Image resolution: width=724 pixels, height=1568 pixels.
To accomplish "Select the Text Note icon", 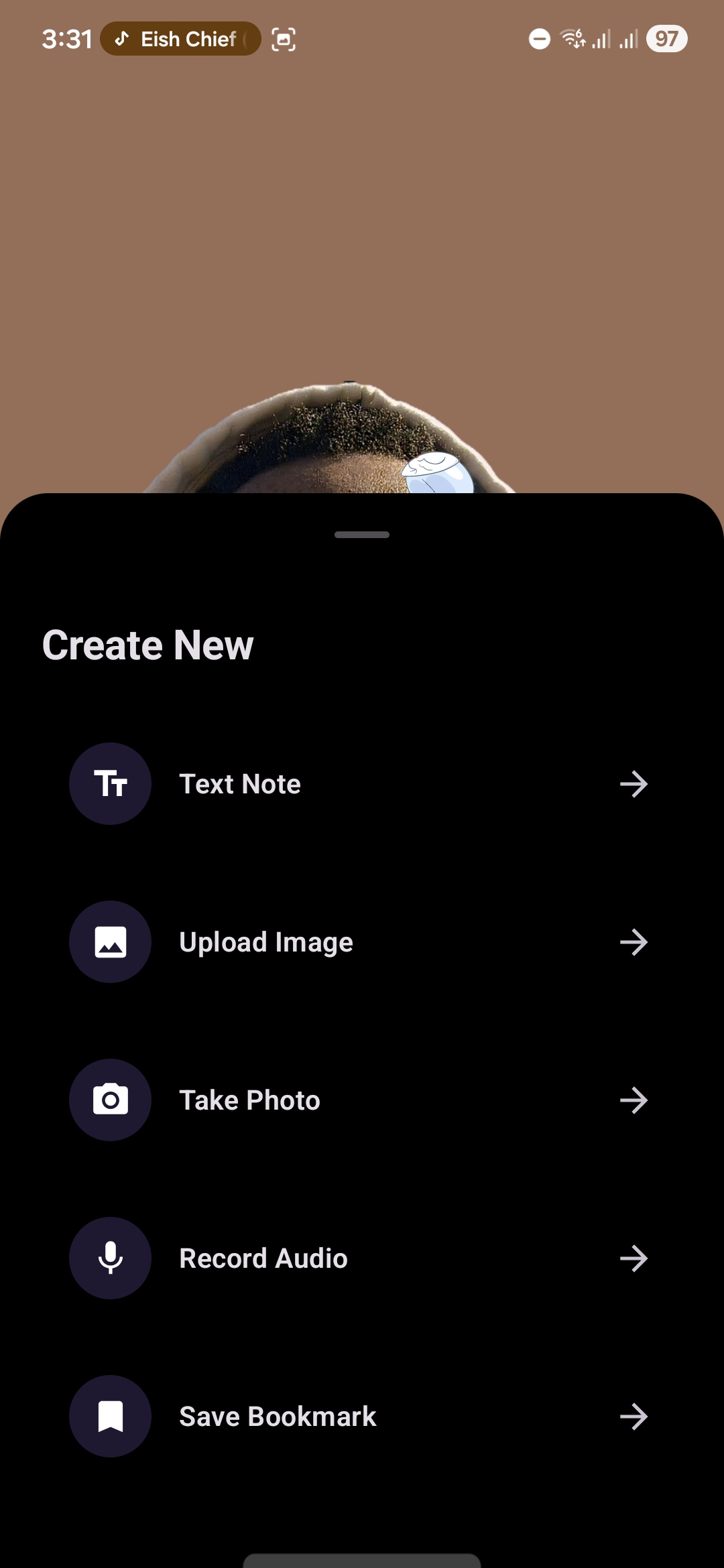I will point(109,783).
